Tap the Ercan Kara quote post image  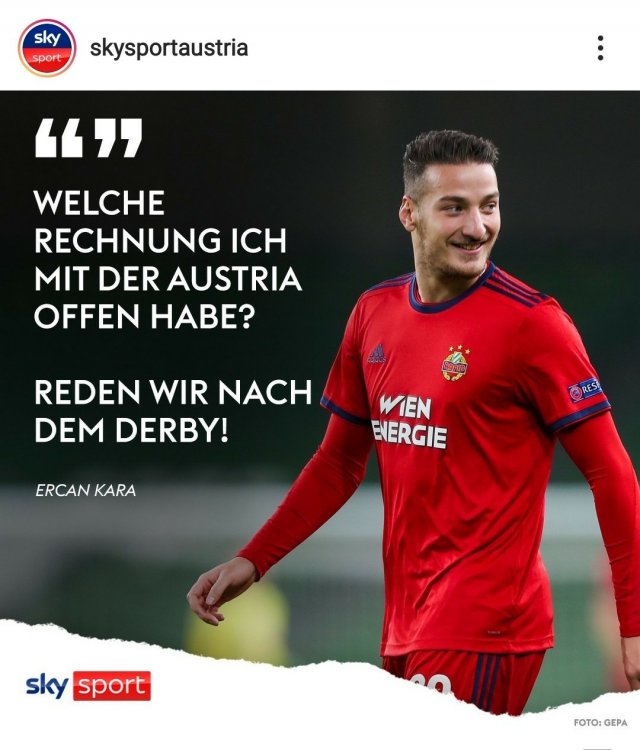point(320,420)
